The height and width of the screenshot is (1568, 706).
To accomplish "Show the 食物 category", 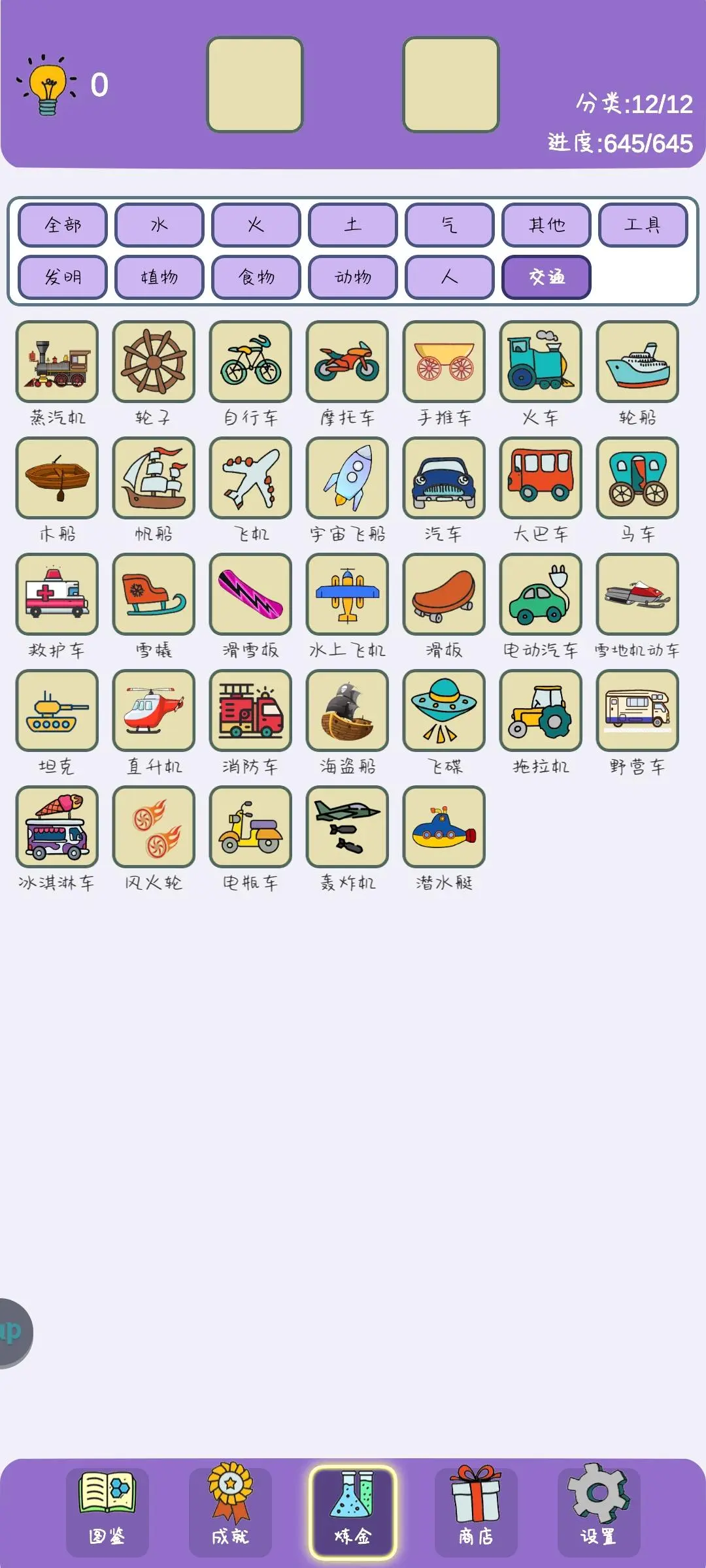I will 256,277.
